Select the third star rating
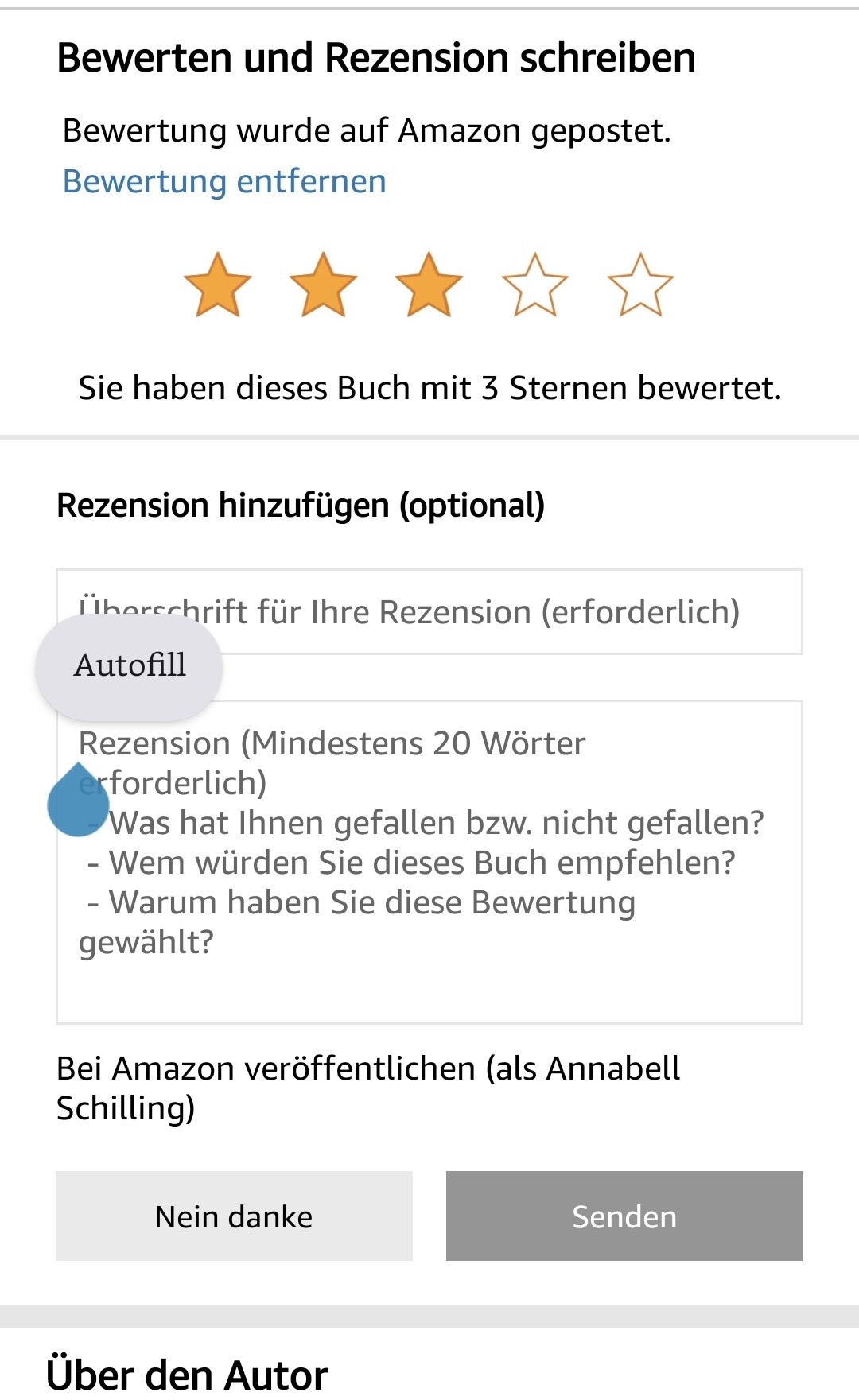Image resolution: width=859 pixels, height=1400 pixels. tap(429, 285)
